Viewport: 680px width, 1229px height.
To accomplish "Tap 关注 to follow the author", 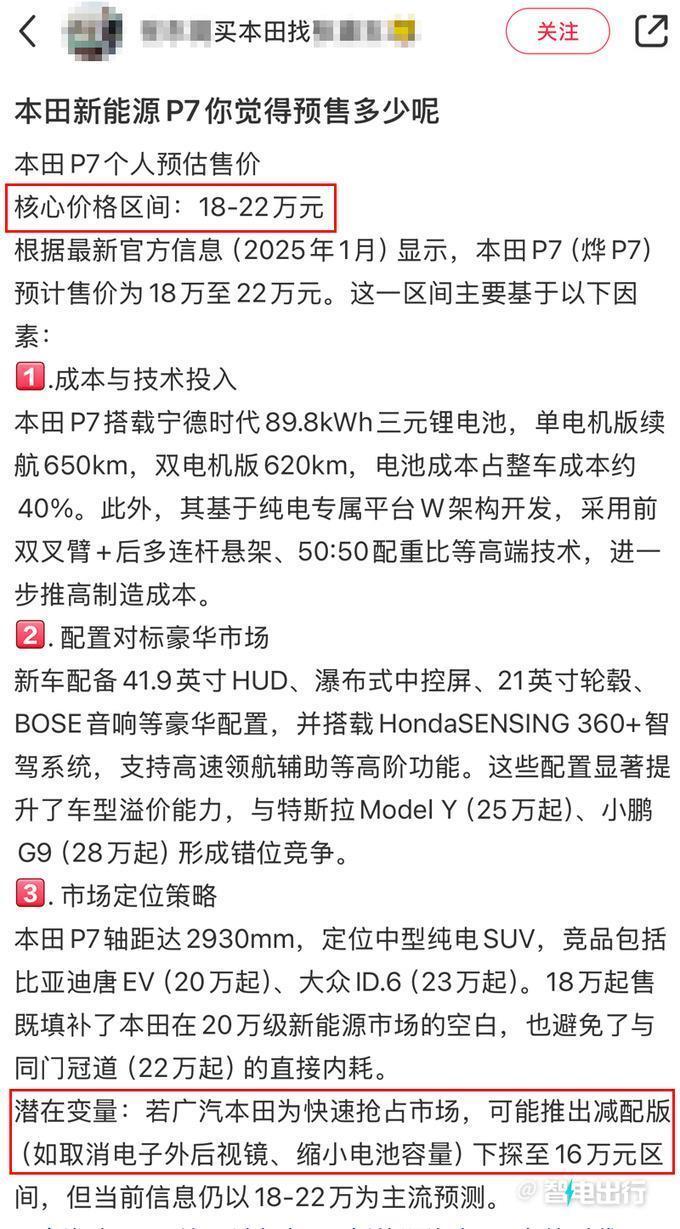I will [557, 31].
